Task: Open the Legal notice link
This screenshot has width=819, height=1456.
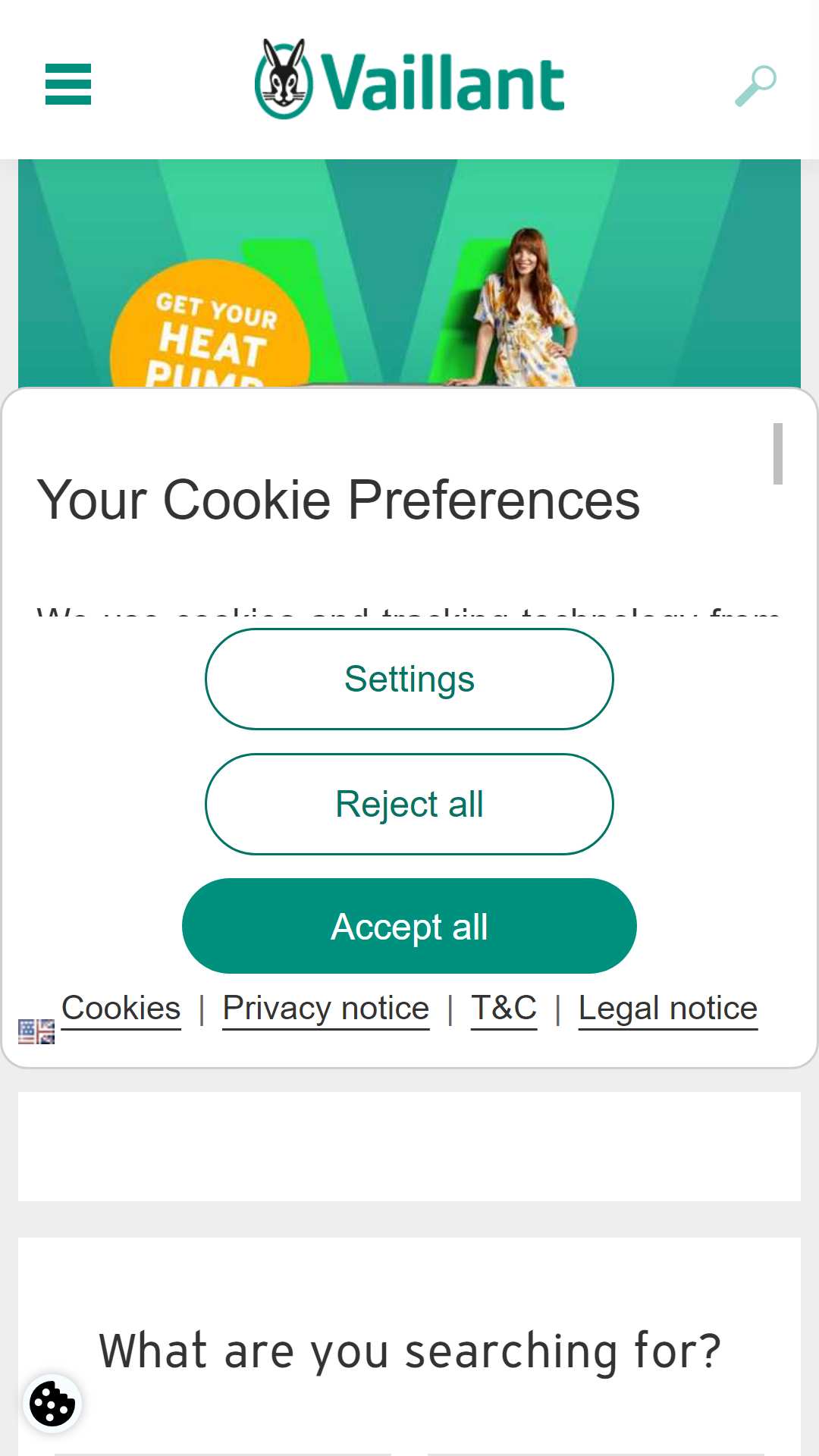Action: click(x=668, y=1009)
